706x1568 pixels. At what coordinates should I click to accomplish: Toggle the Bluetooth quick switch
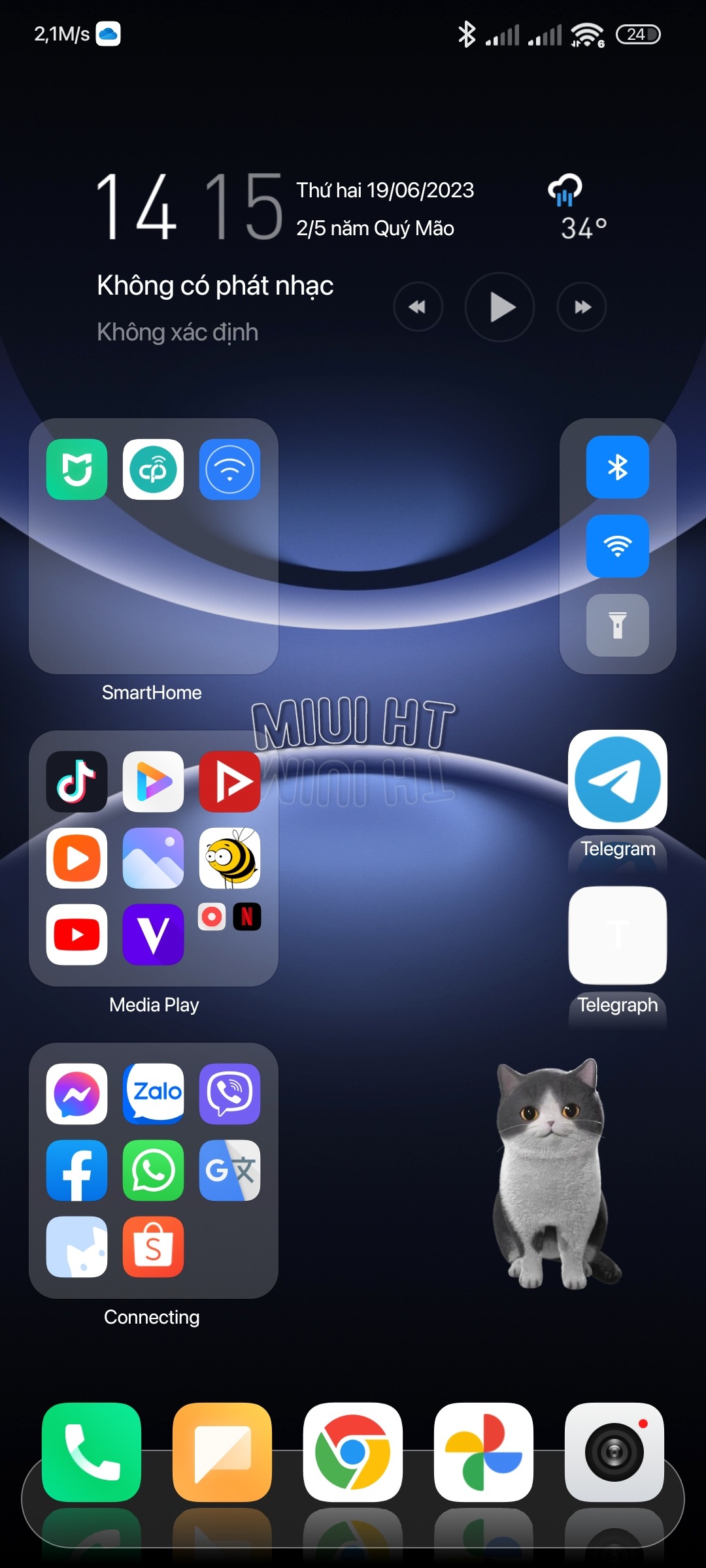[x=617, y=467]
